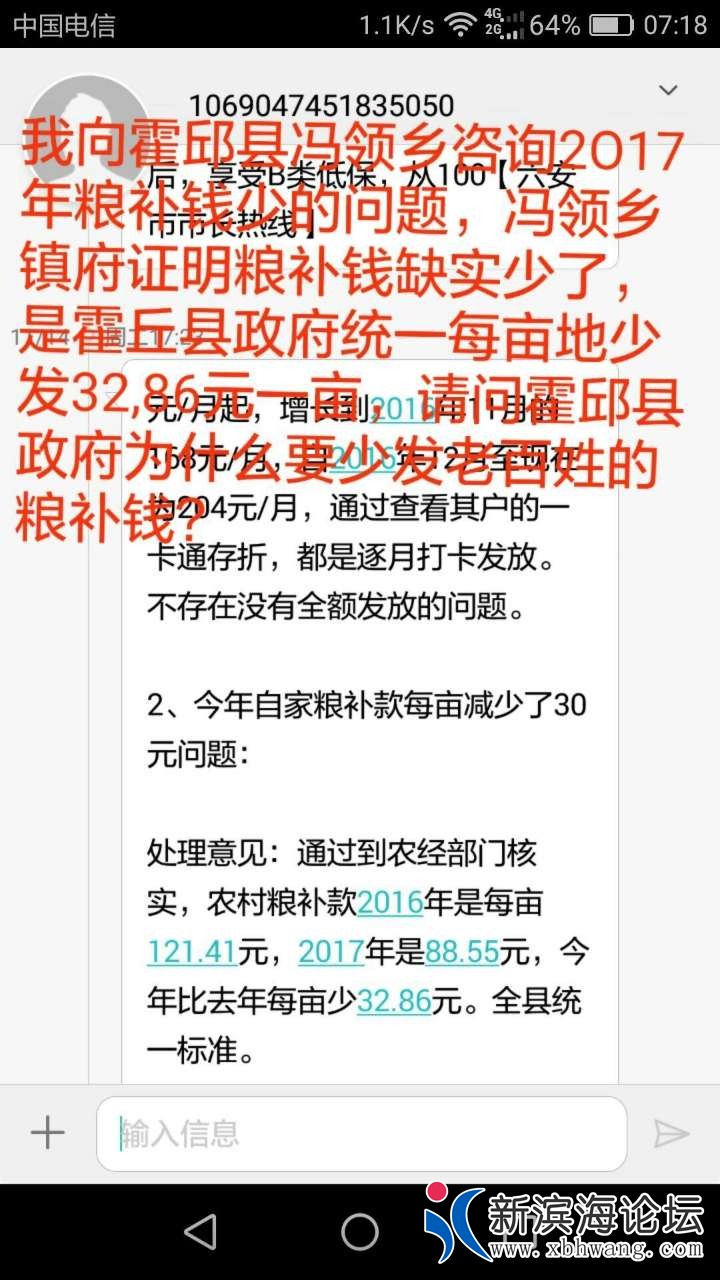Tap the underlined 32.86 number link
Image resolution: width=720 pixels, height=1280 pixels.
click(x=394, y=1001)
